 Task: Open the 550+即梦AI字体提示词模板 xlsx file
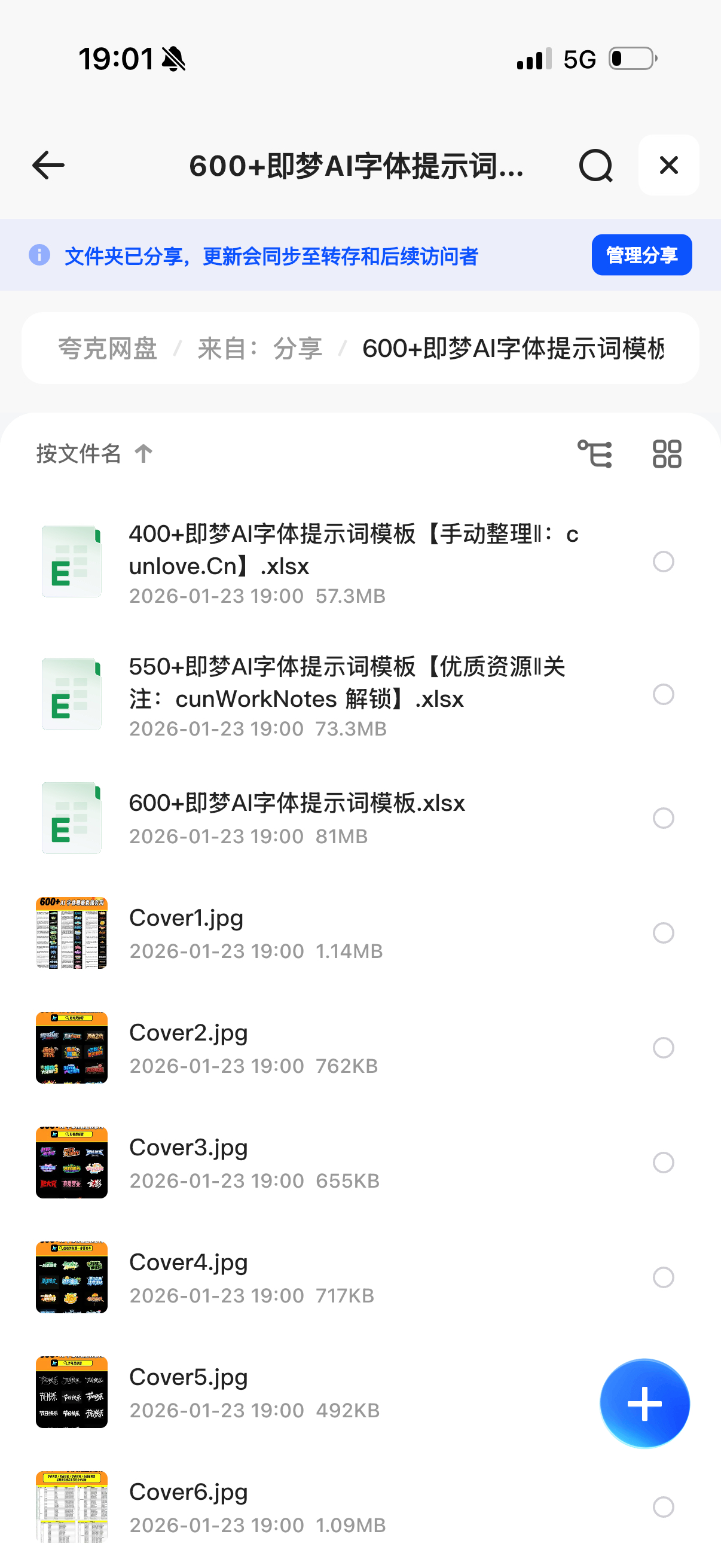[347, 684]
